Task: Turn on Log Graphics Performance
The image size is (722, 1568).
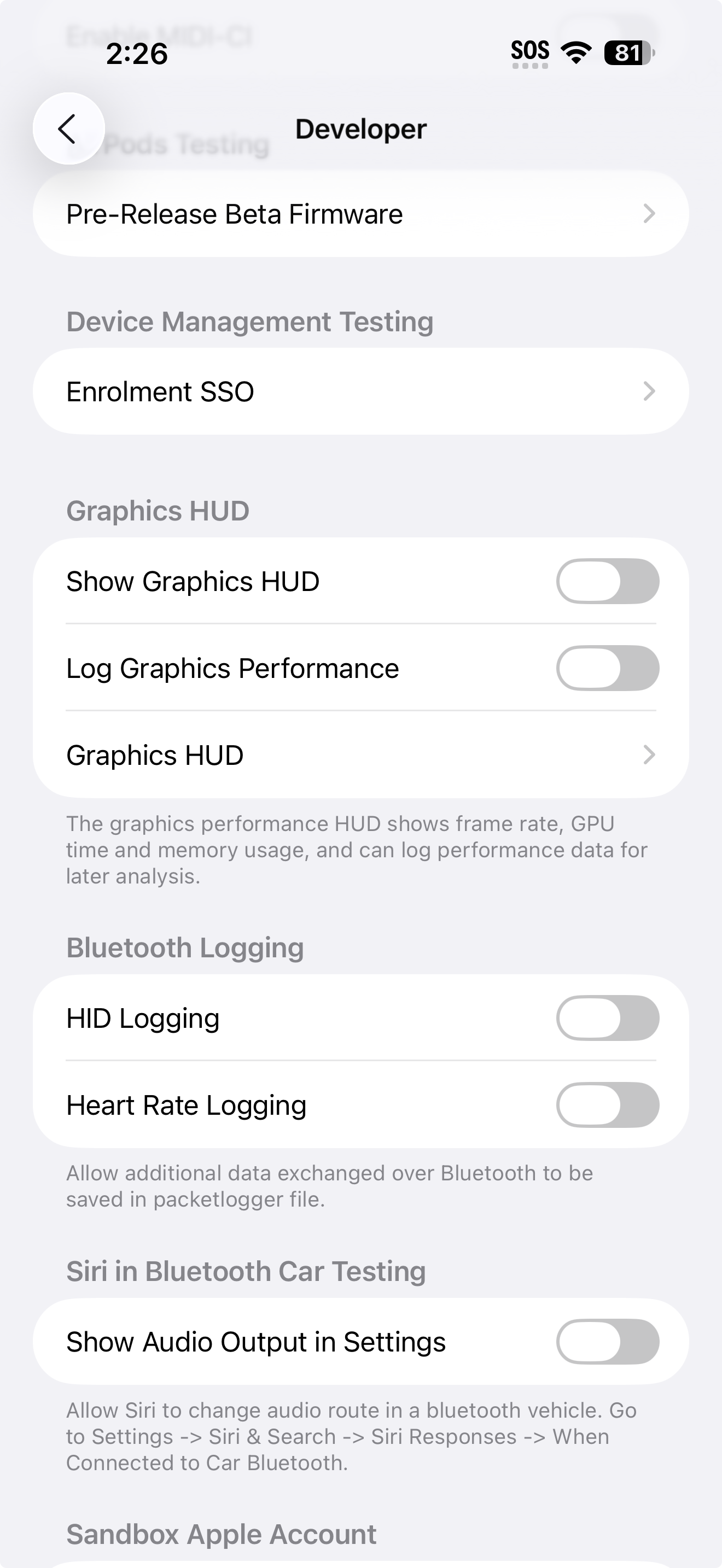Action: tap(607, 668)
